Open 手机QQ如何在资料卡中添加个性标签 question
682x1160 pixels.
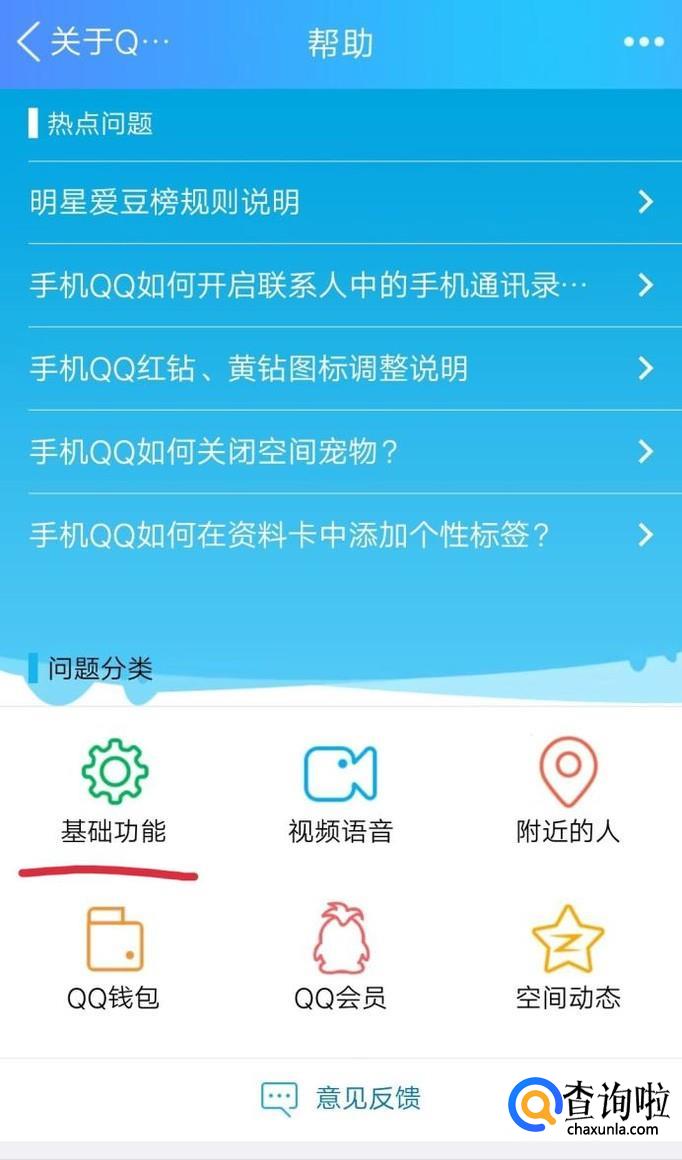pos(340,535)
